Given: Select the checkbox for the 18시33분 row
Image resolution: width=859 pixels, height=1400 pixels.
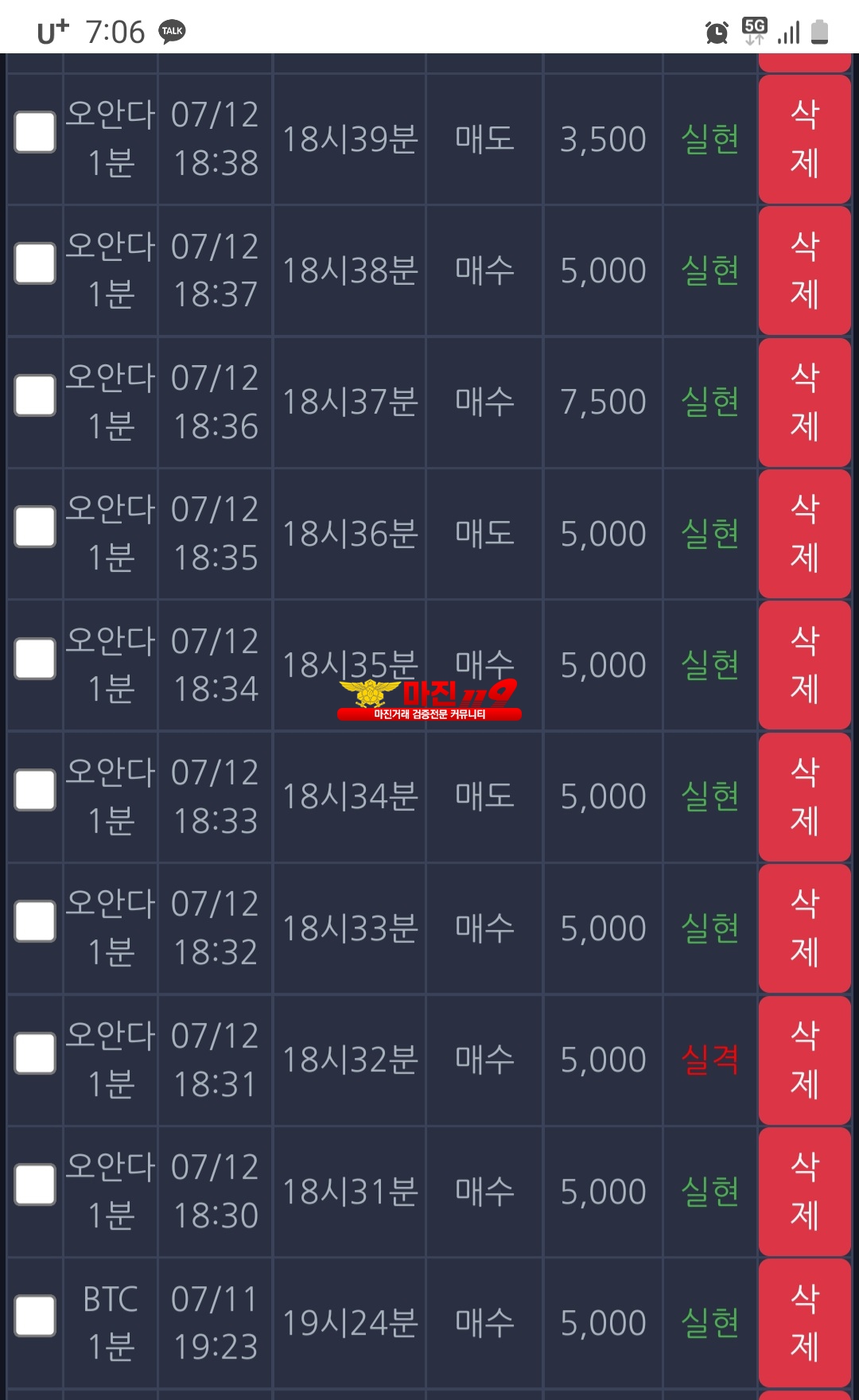Looking at the screenshot, I should tap(35, 921).
